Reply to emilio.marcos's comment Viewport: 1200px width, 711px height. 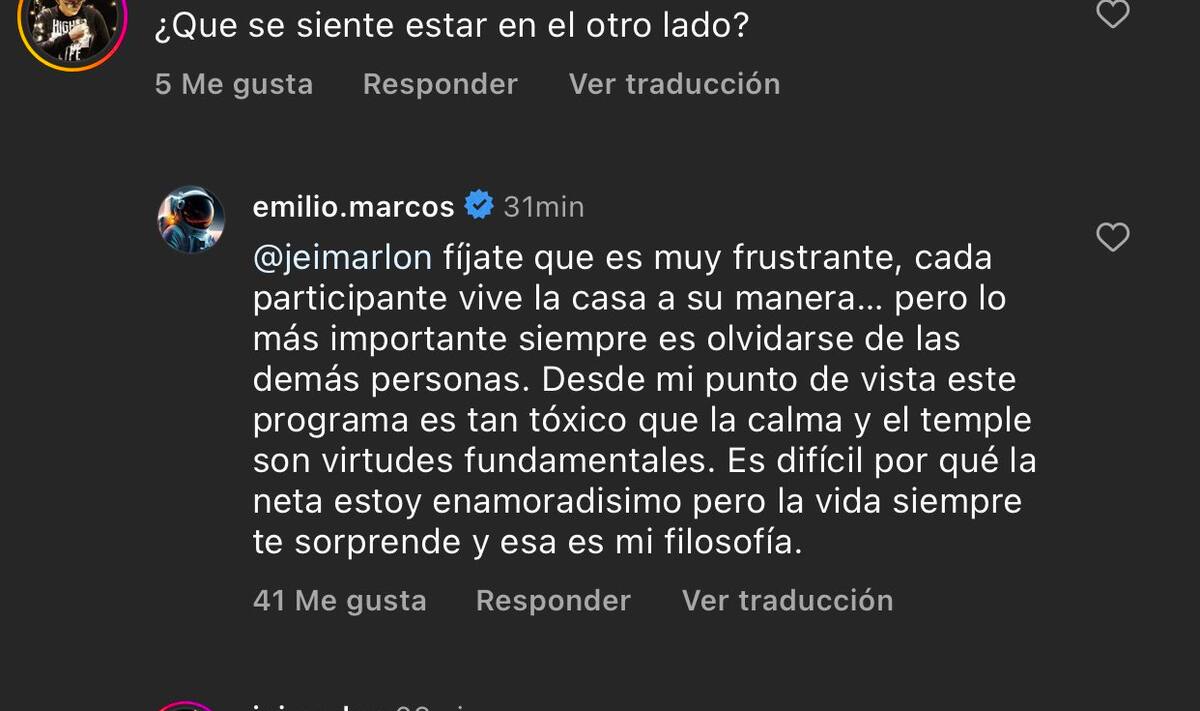point(553,600)
